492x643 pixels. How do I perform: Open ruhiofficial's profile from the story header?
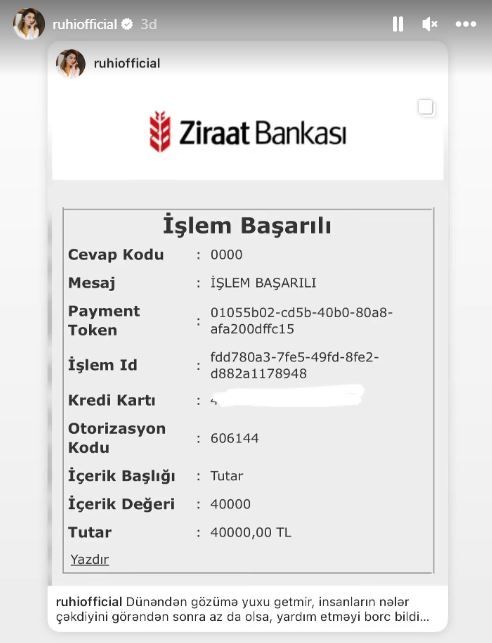85,24
